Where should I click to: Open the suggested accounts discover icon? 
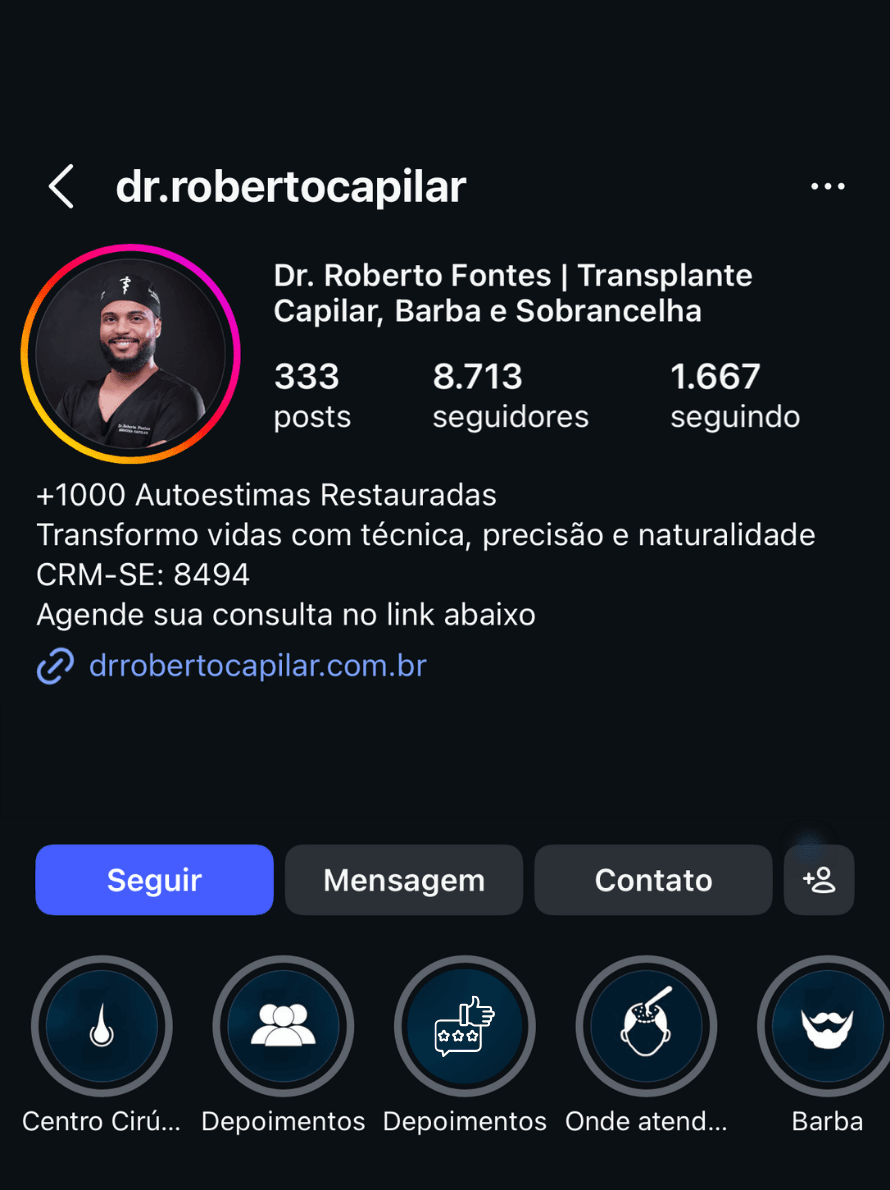[x=818, y=880]
